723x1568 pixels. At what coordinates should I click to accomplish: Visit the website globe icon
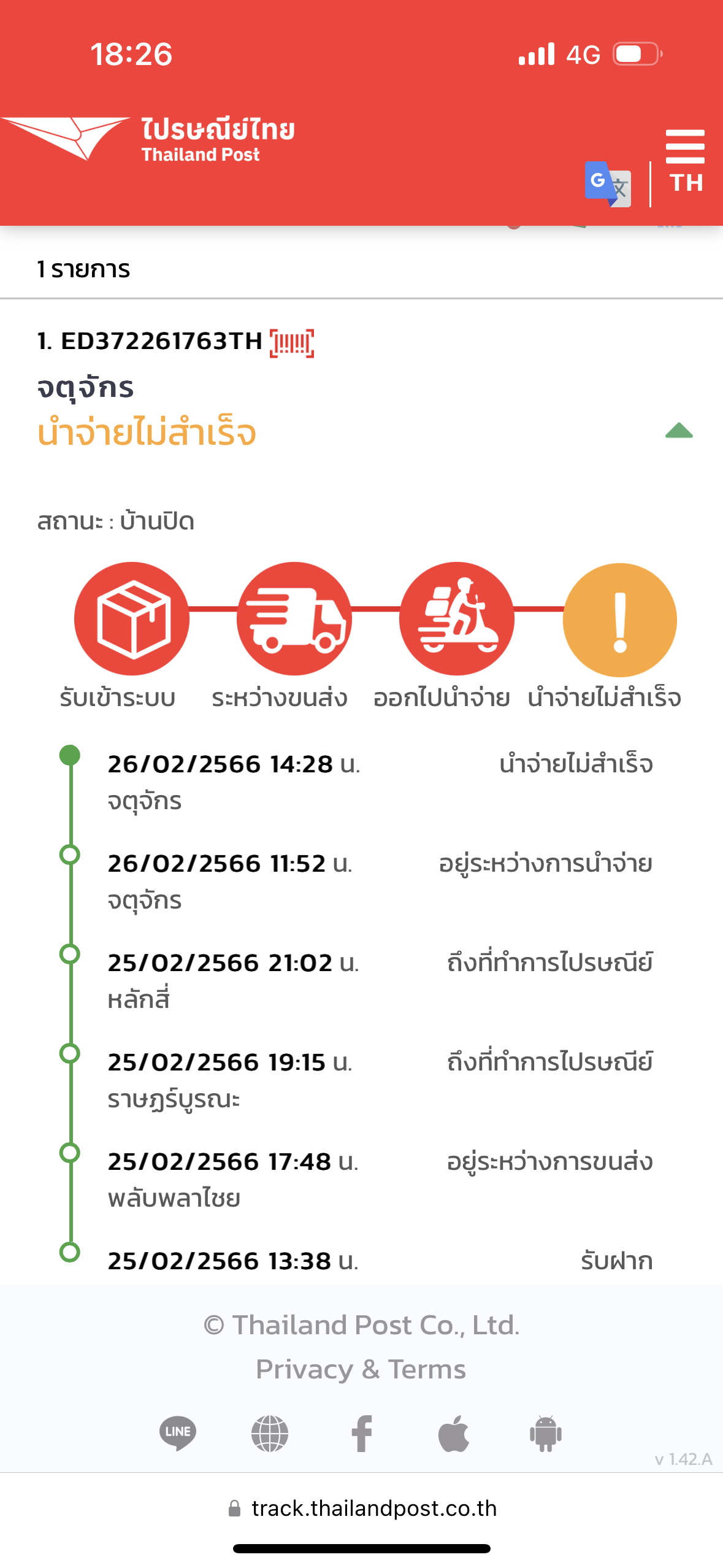pyautogui.click(x=270, y=1434)
